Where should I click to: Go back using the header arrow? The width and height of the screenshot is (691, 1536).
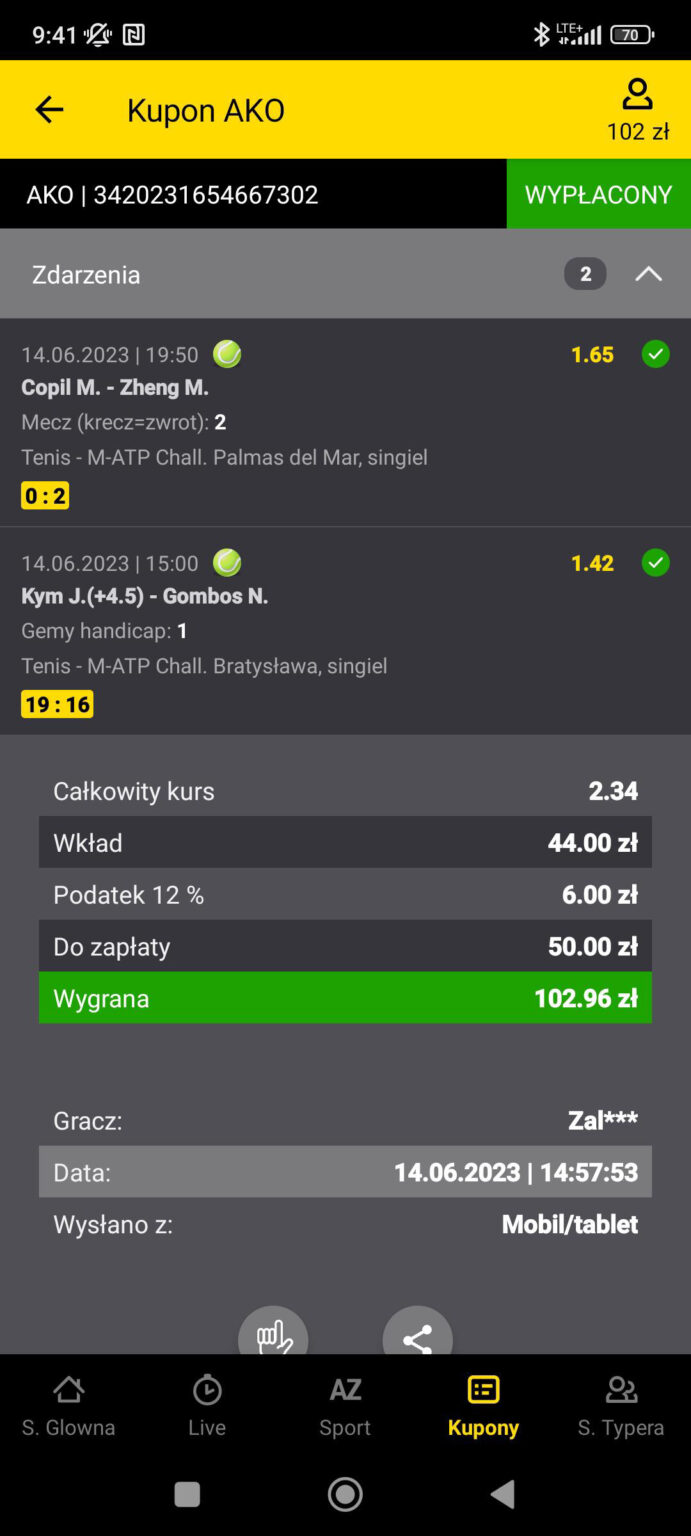[49, 110]
